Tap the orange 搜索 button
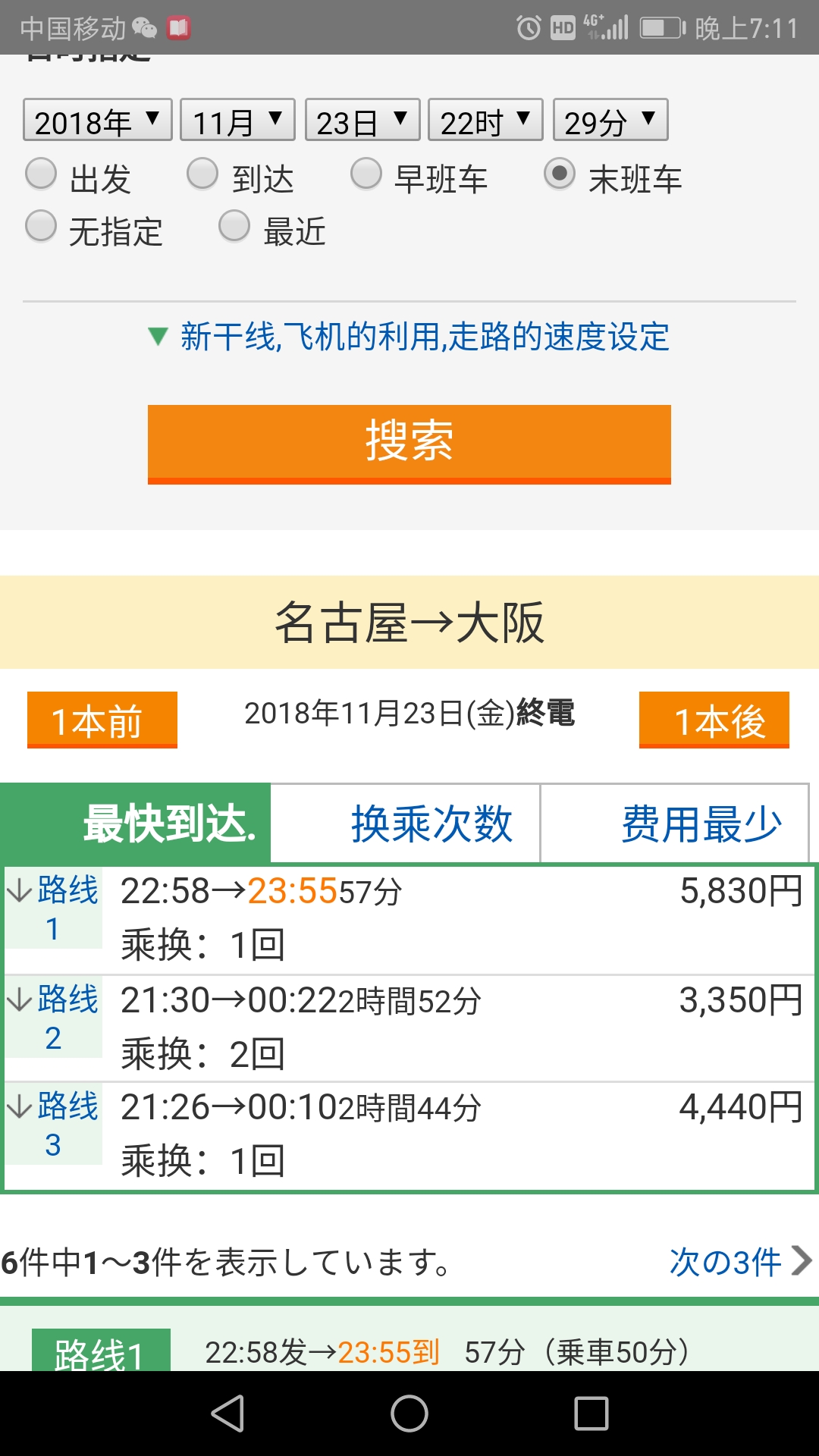 [x=409, y=444]
